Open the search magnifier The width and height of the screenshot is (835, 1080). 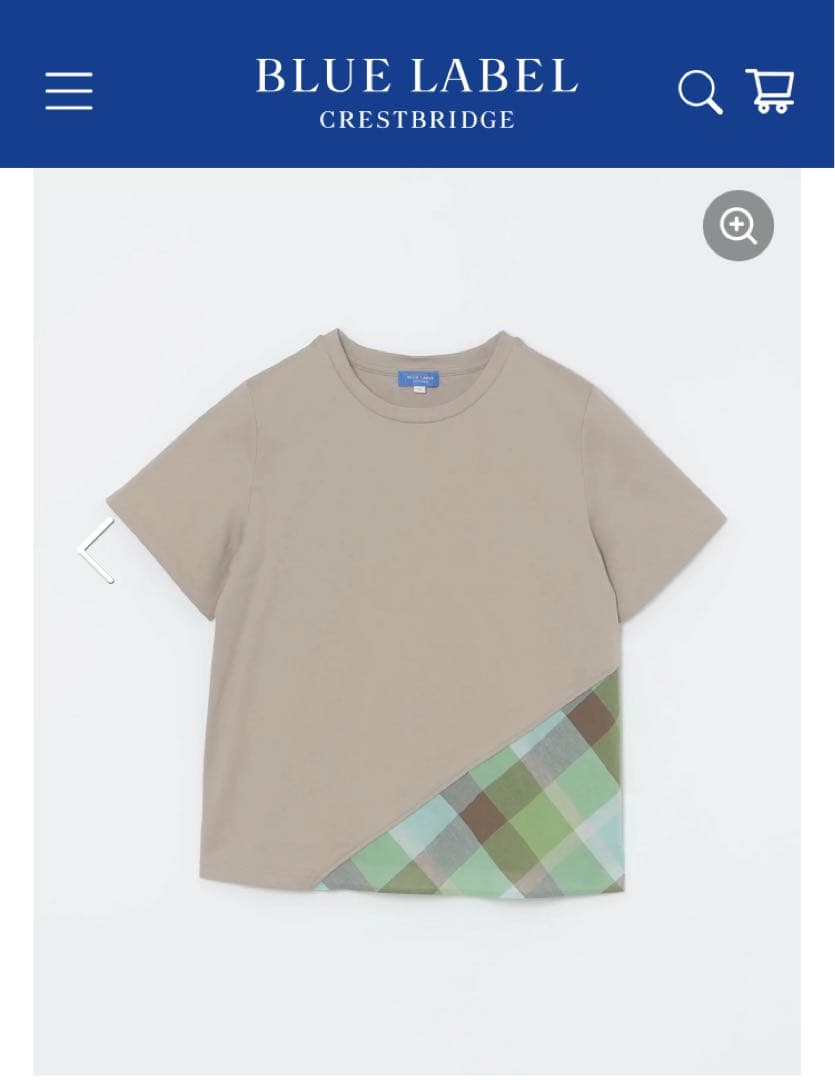[700, 92]
